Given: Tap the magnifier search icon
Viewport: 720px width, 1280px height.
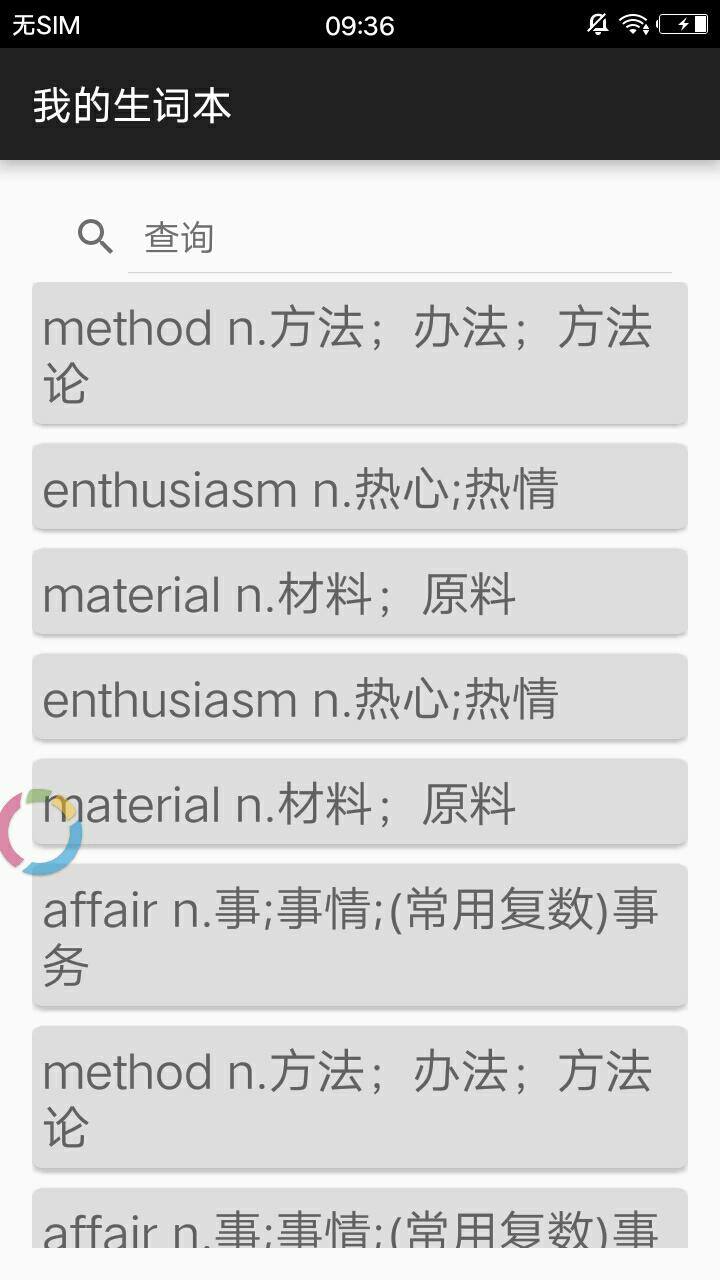Looking at the screenshot, I should click(96, 238).
